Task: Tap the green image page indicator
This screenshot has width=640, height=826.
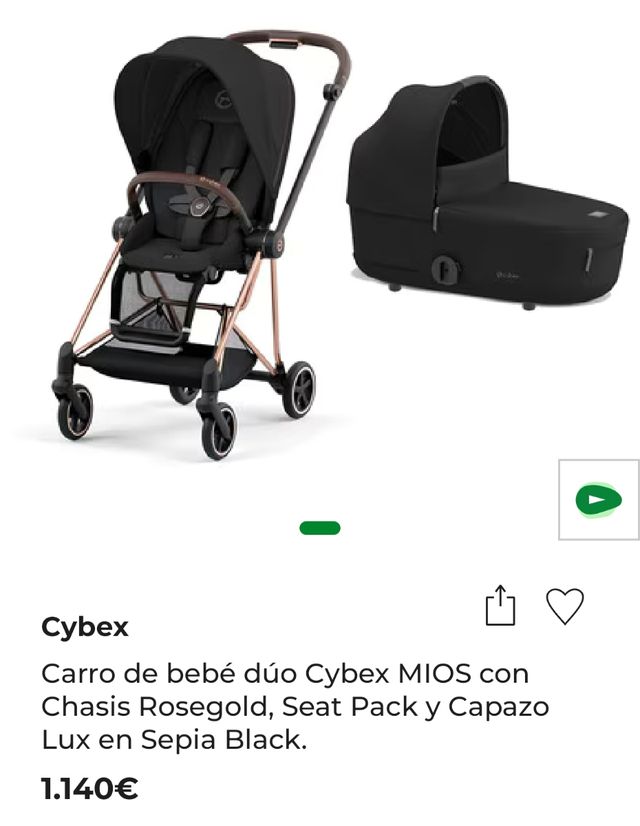Action: [x=320, y=528]
